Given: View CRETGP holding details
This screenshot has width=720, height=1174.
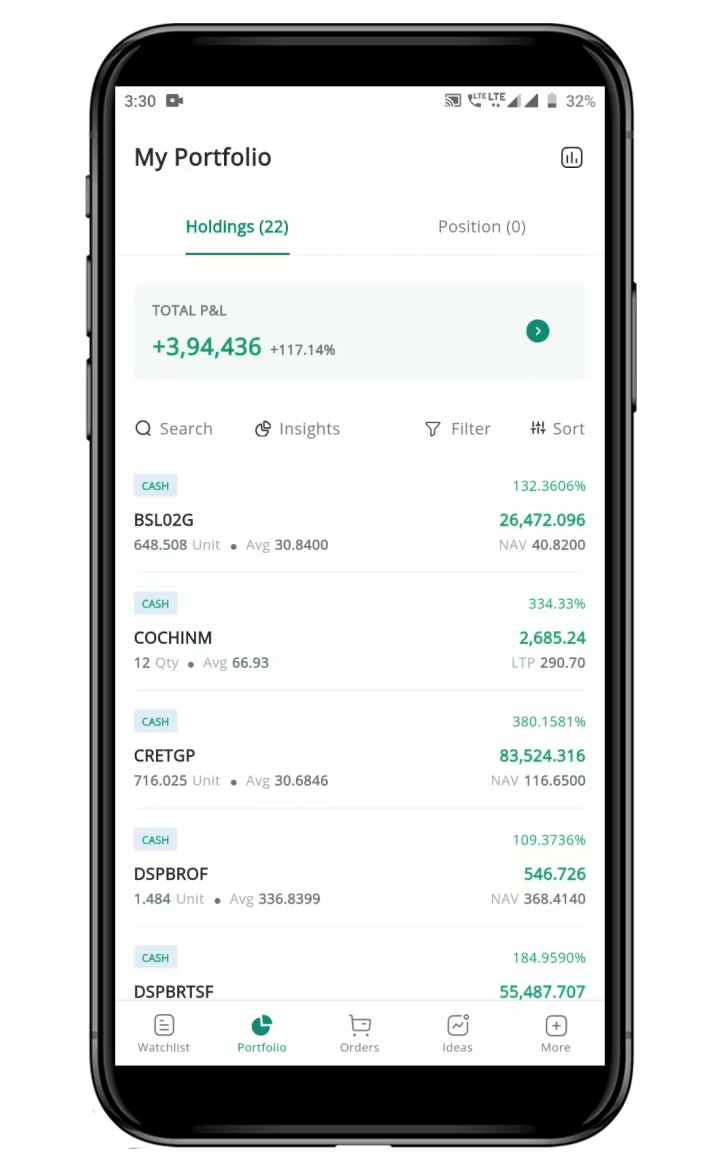Looking at the screenshot, I should (x=359, y=756).
